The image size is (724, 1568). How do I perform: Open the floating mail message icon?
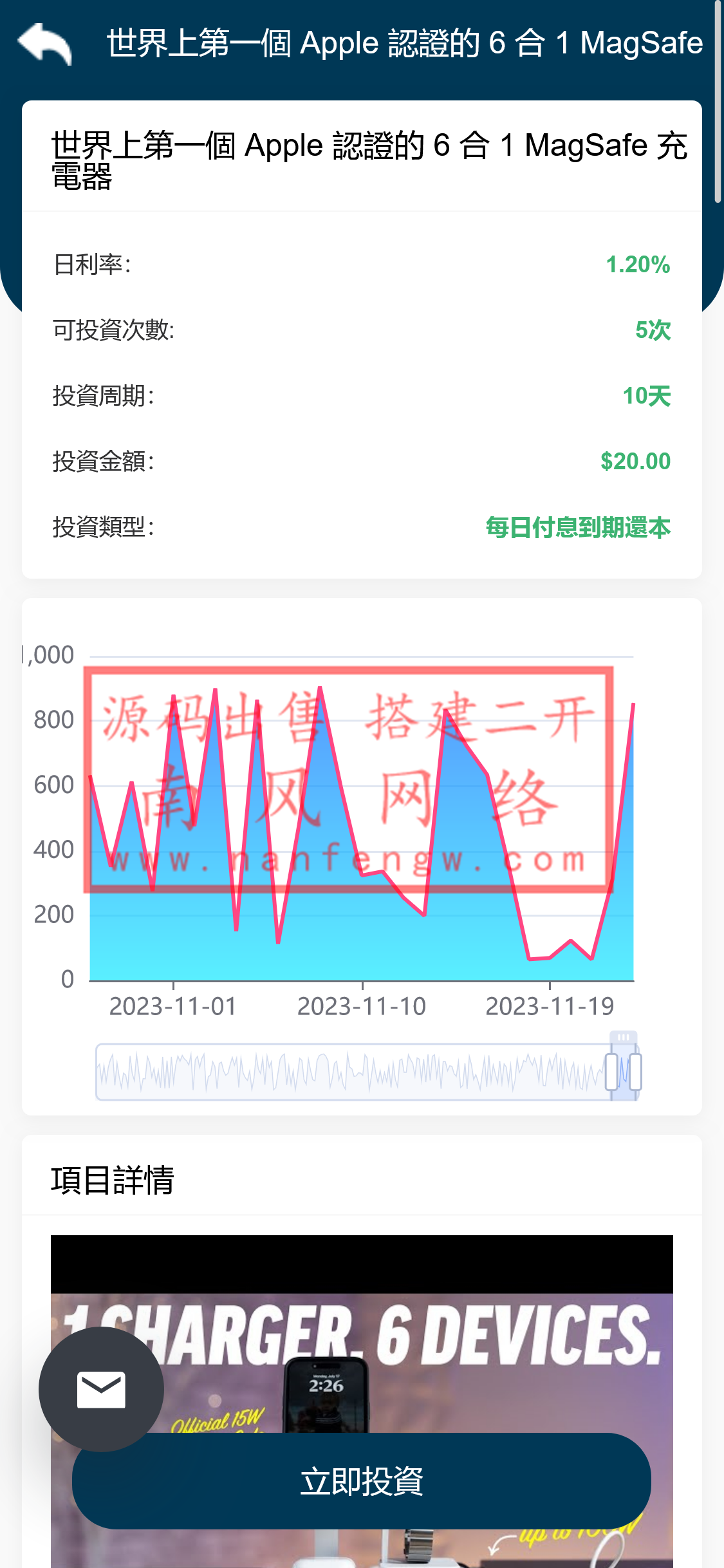point(102,1388)
